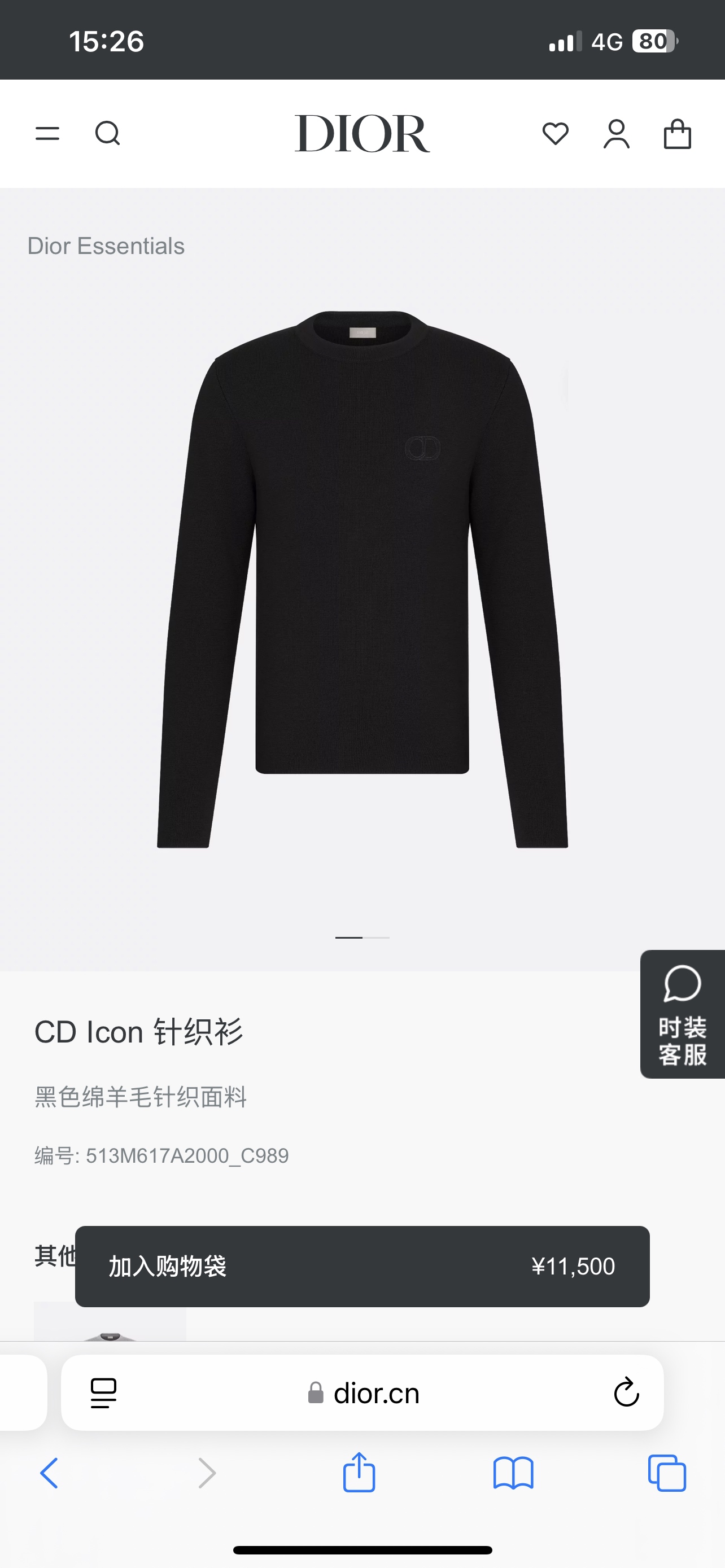The height and width of the screenshot is (1568, 725).
Task: Tap 加入购物袋 to add sweater
Action: pos(361,1266)
